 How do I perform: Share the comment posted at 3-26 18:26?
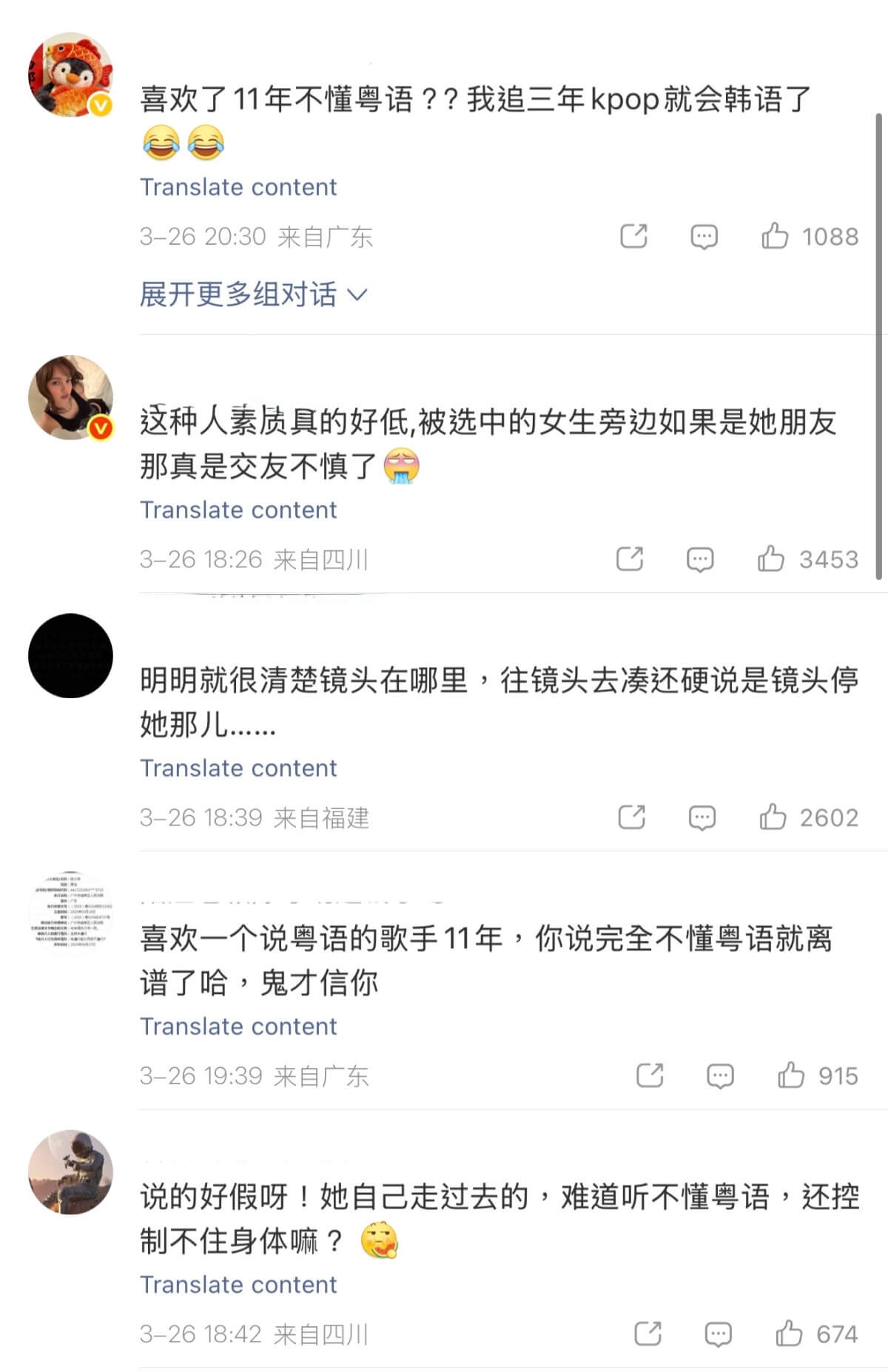[630, 559]
